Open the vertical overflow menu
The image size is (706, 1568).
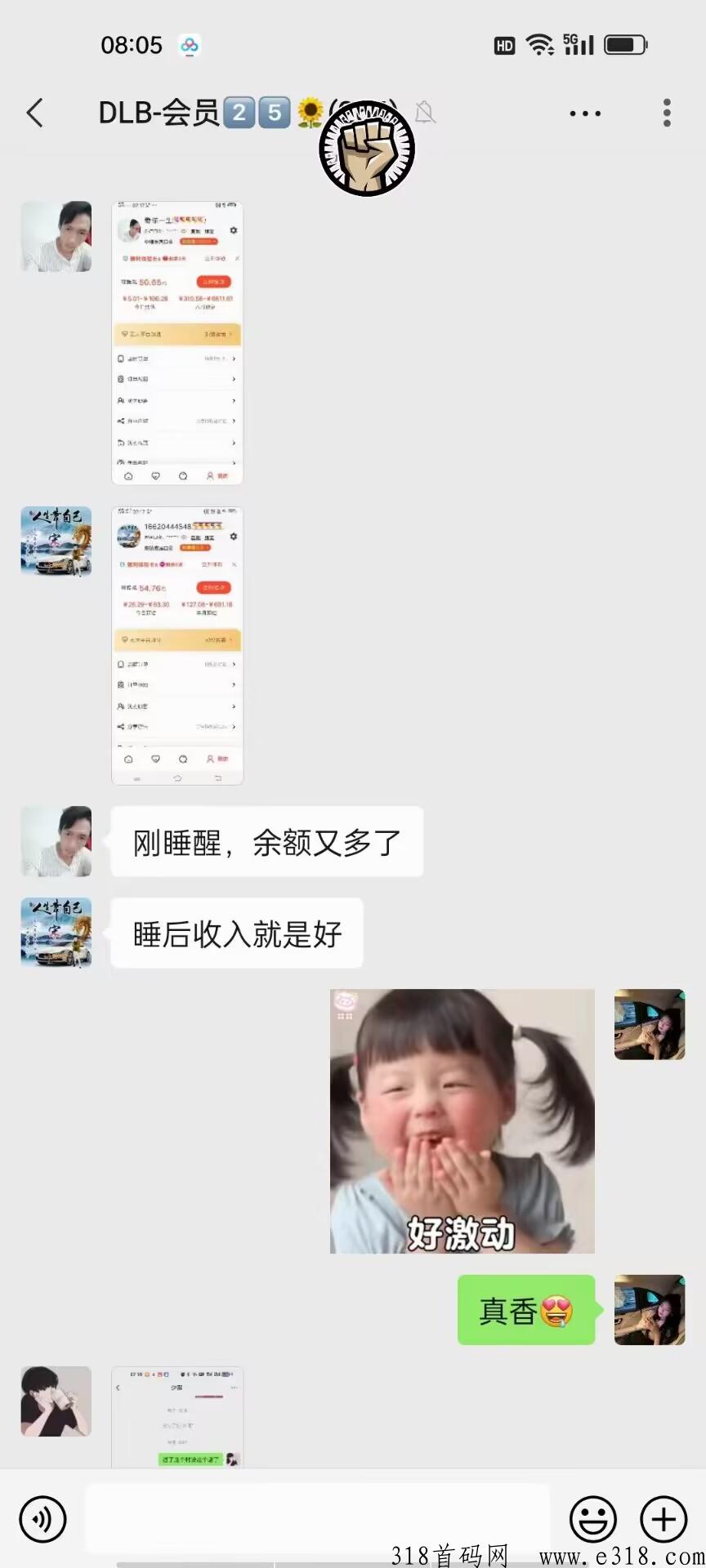point(667,113)
